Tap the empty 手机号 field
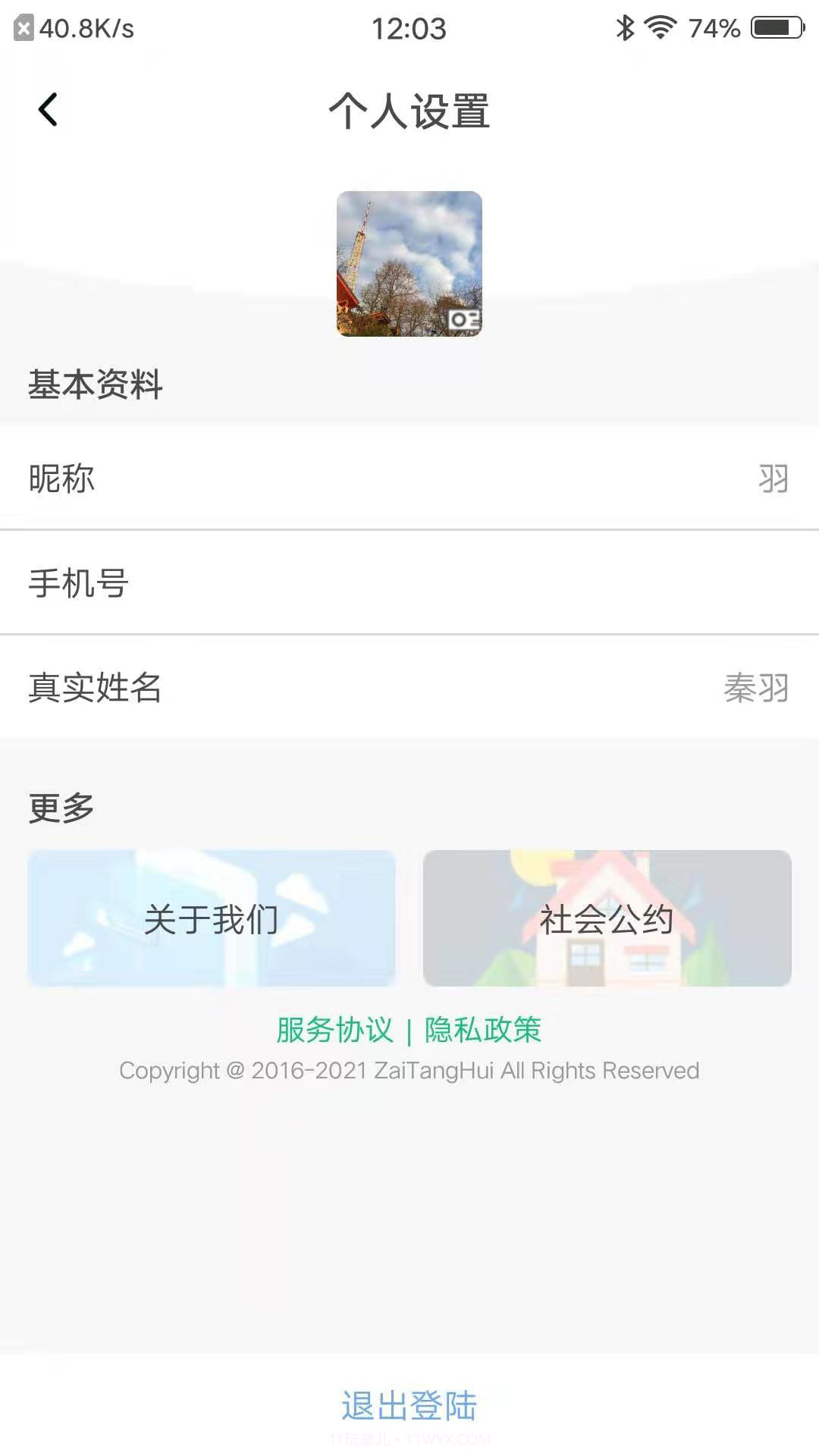819x1456 pixels. tap(409, 582)
